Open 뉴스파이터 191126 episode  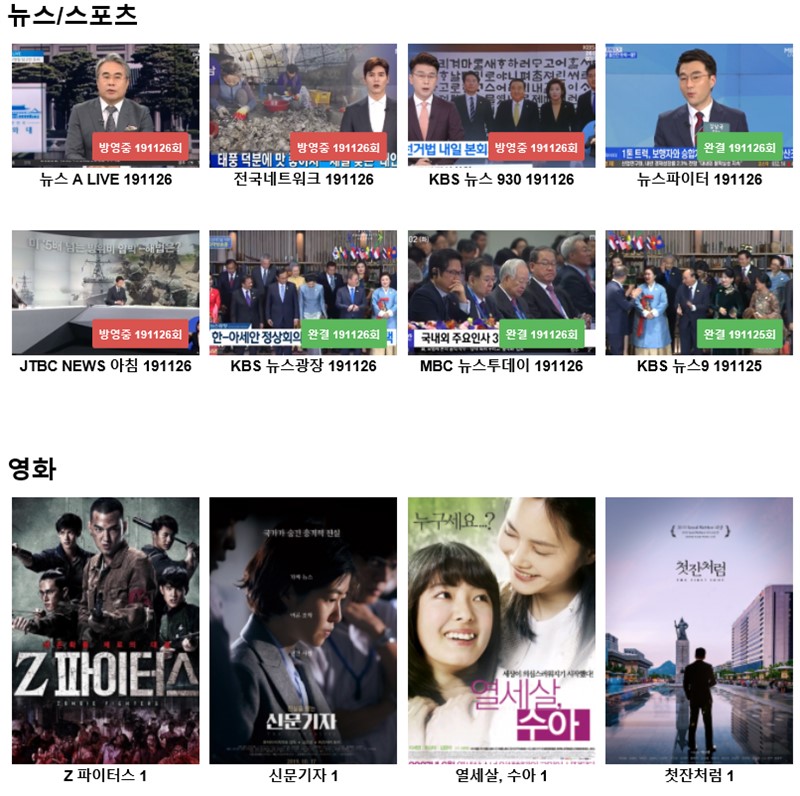point(699,106)
